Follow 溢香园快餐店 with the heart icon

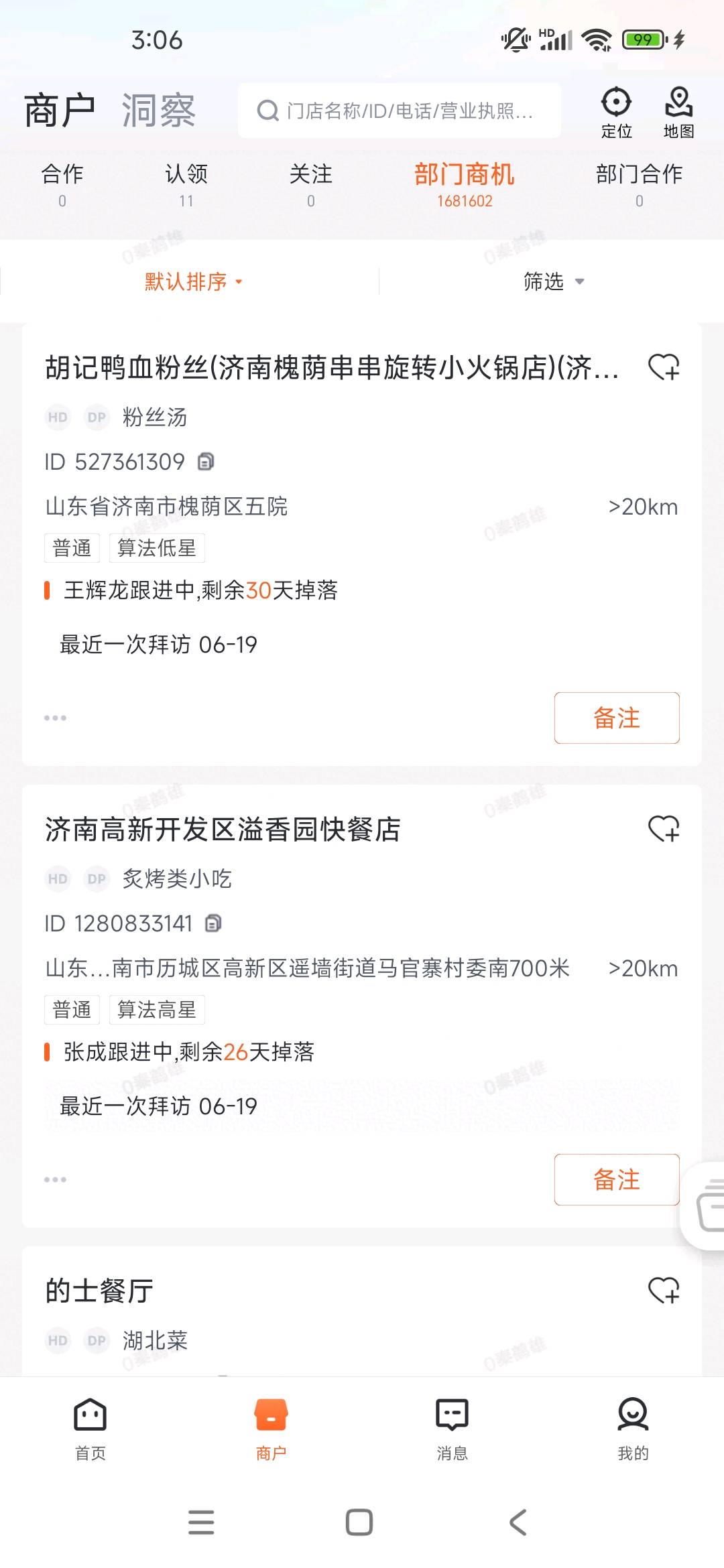pos(664,828)
